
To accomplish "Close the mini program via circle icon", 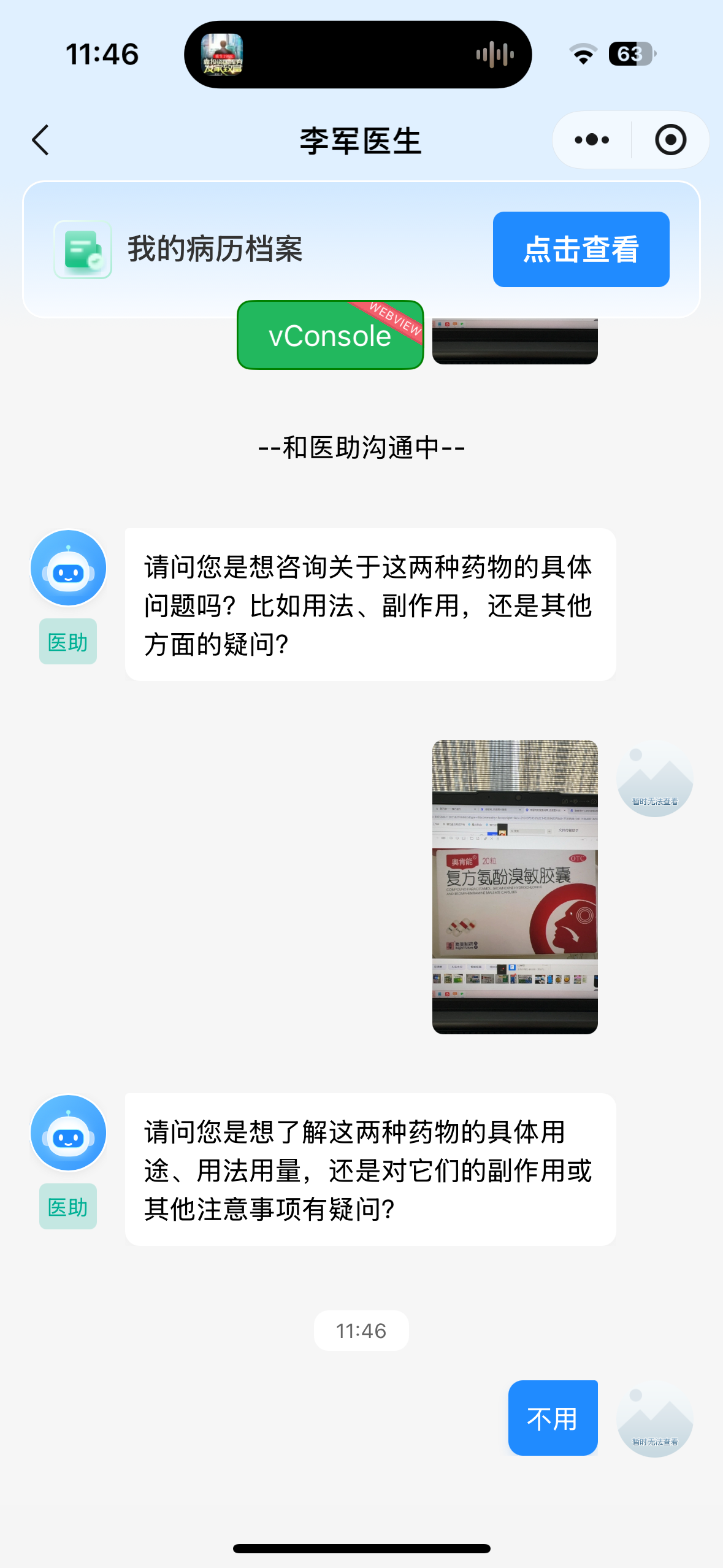I will pyautogui.click(x=670, y=140).
